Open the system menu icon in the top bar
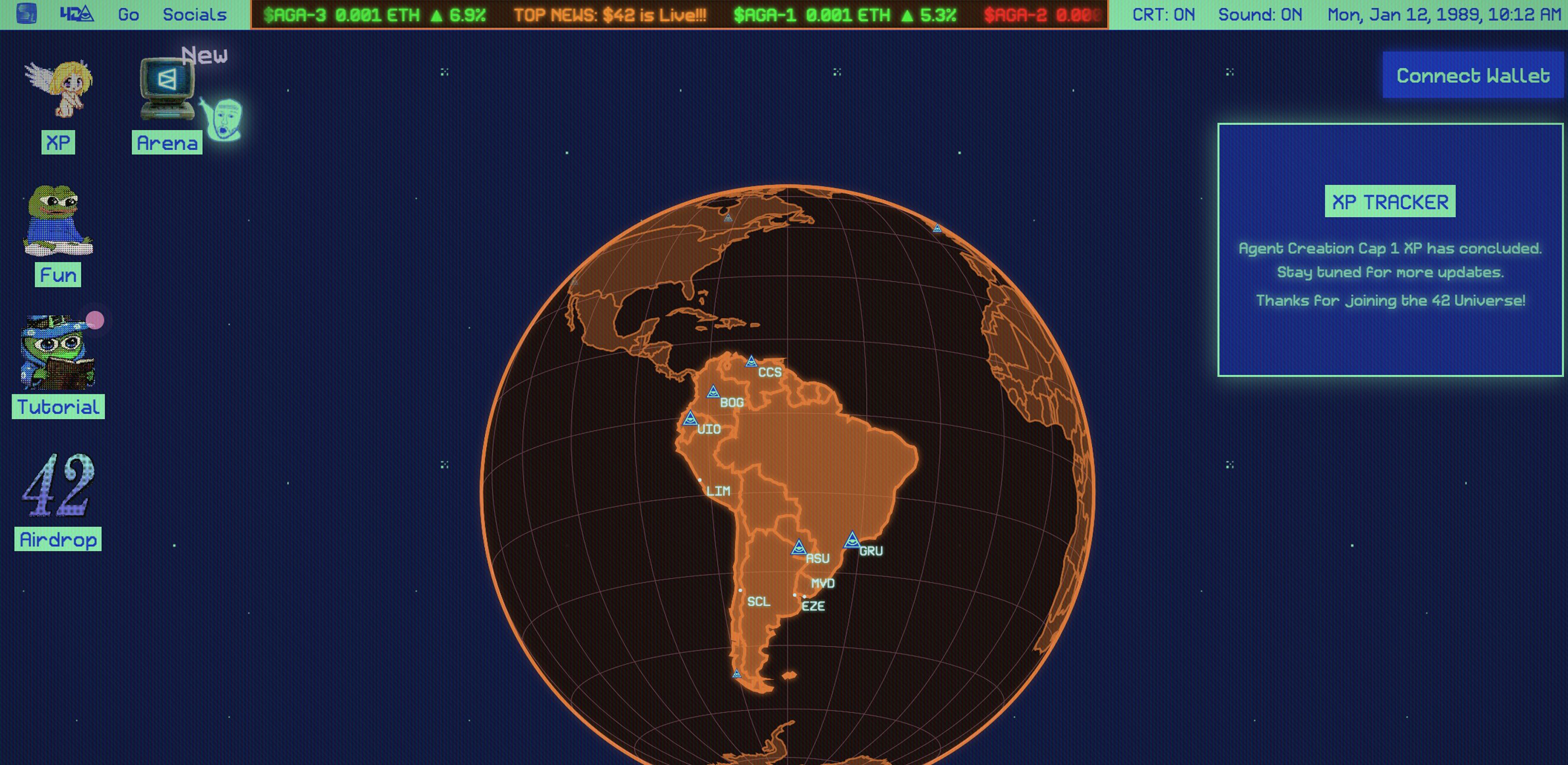This screenshot has height=765, width=1568. tap(27, 13)
